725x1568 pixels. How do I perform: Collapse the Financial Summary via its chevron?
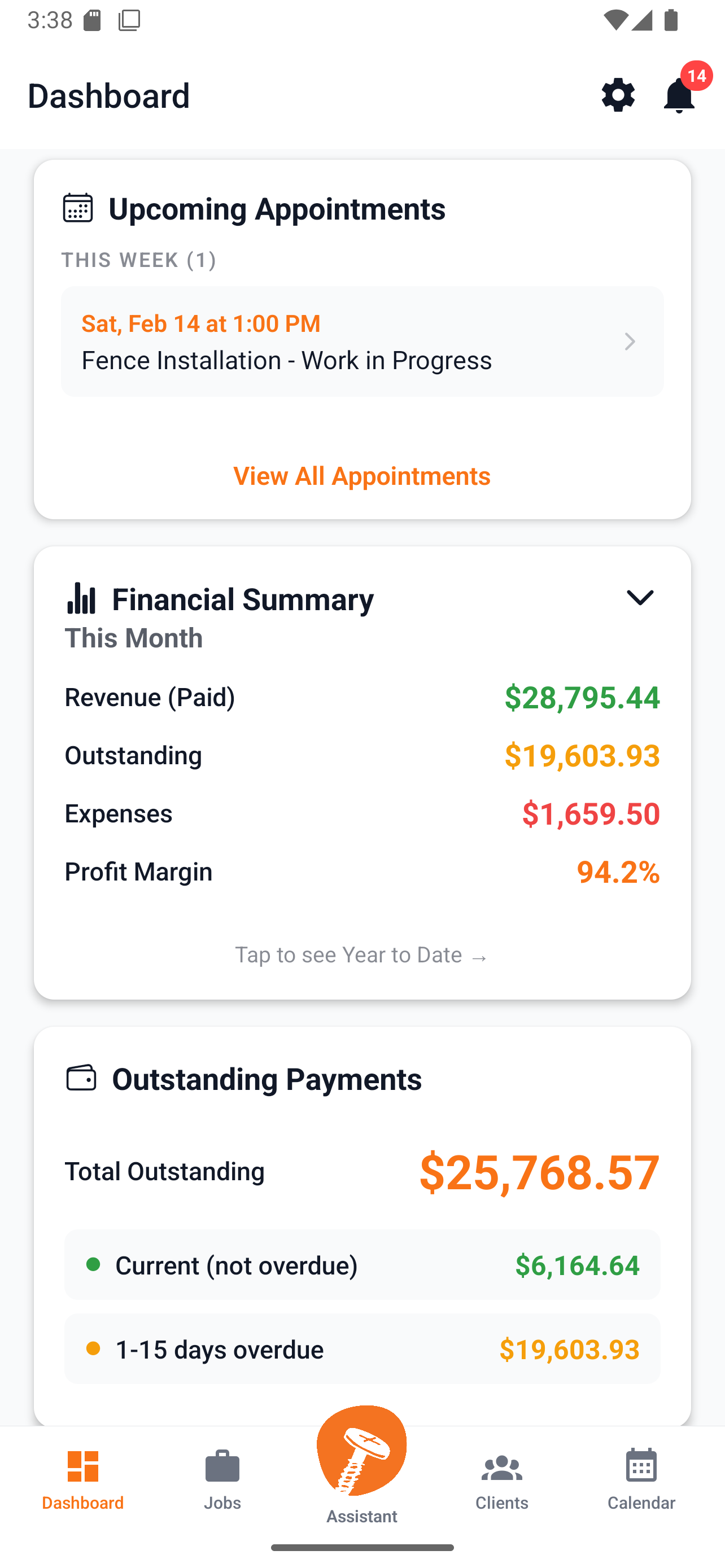click(640, 598)
